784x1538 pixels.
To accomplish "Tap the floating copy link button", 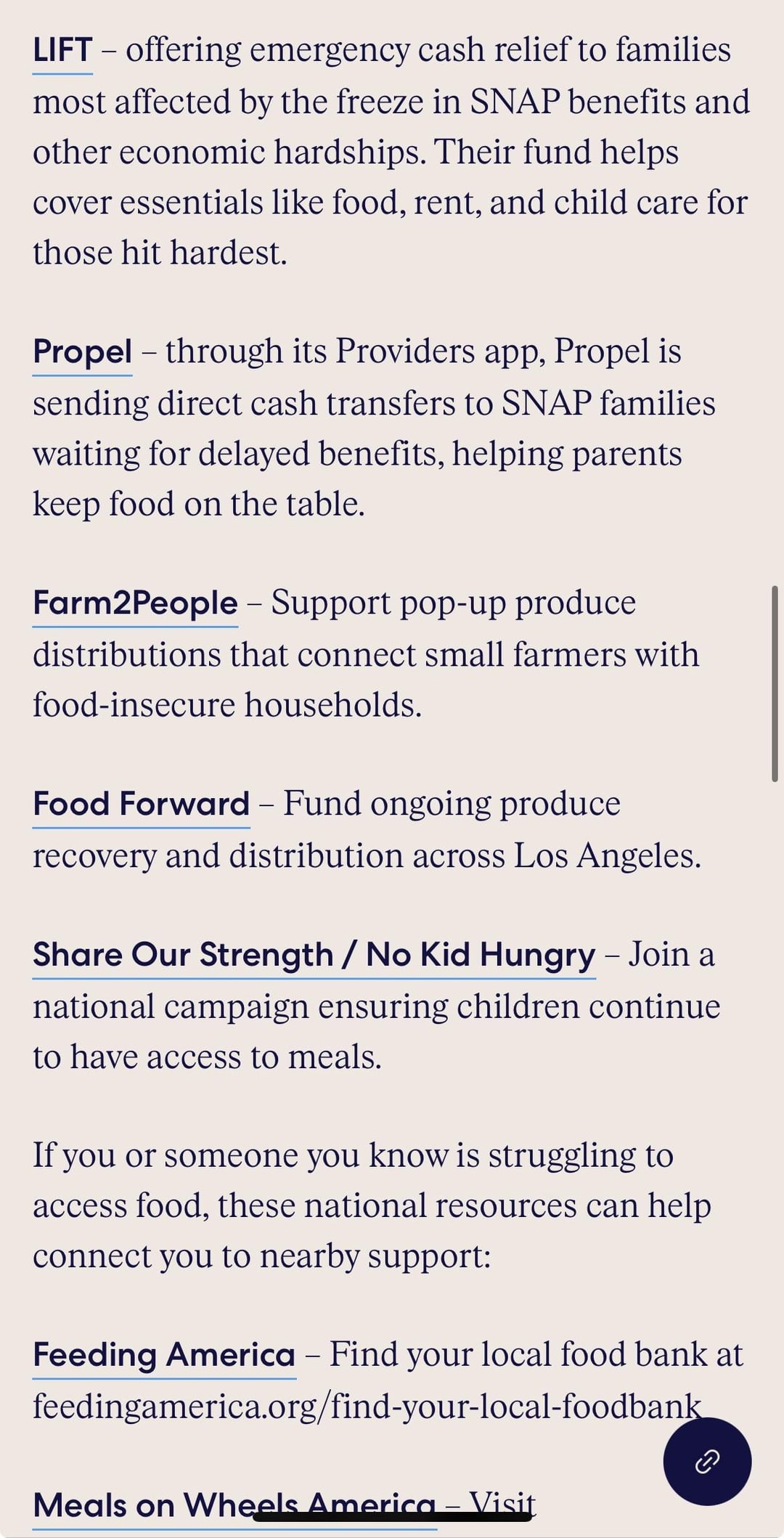I will point(706,1461).
